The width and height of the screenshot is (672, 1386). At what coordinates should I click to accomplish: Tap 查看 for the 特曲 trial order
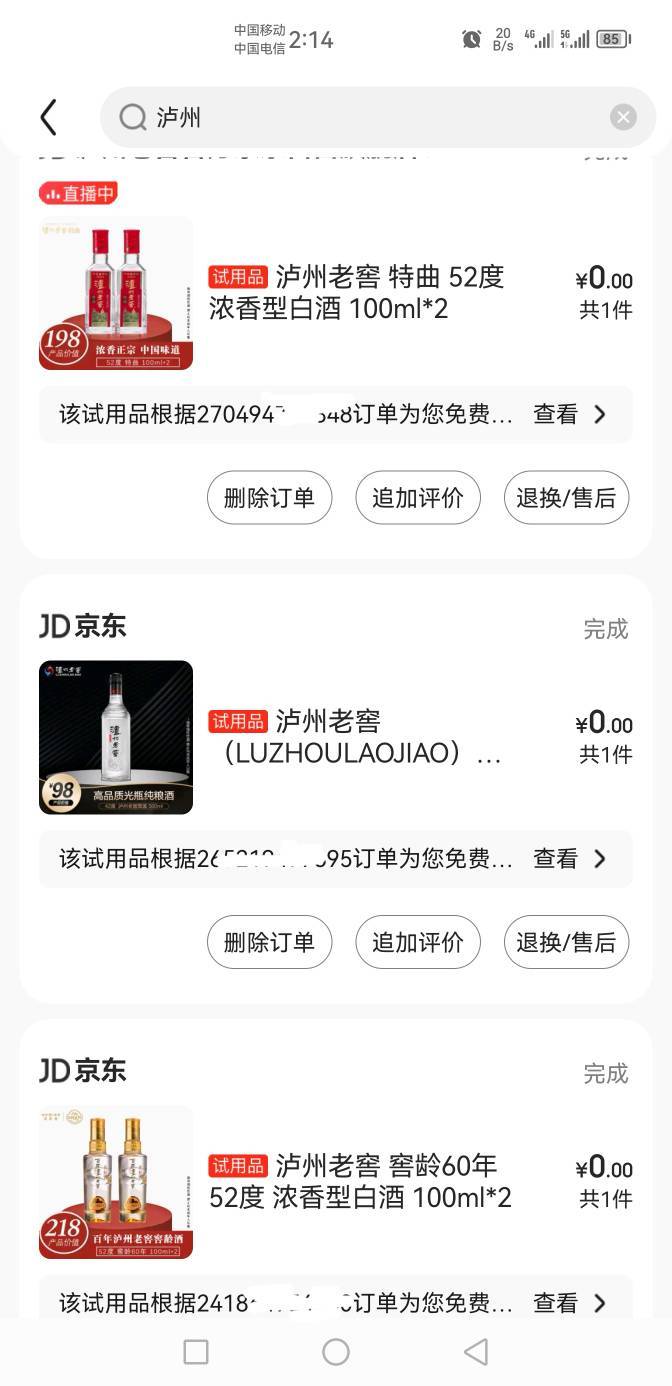(569, 414)
